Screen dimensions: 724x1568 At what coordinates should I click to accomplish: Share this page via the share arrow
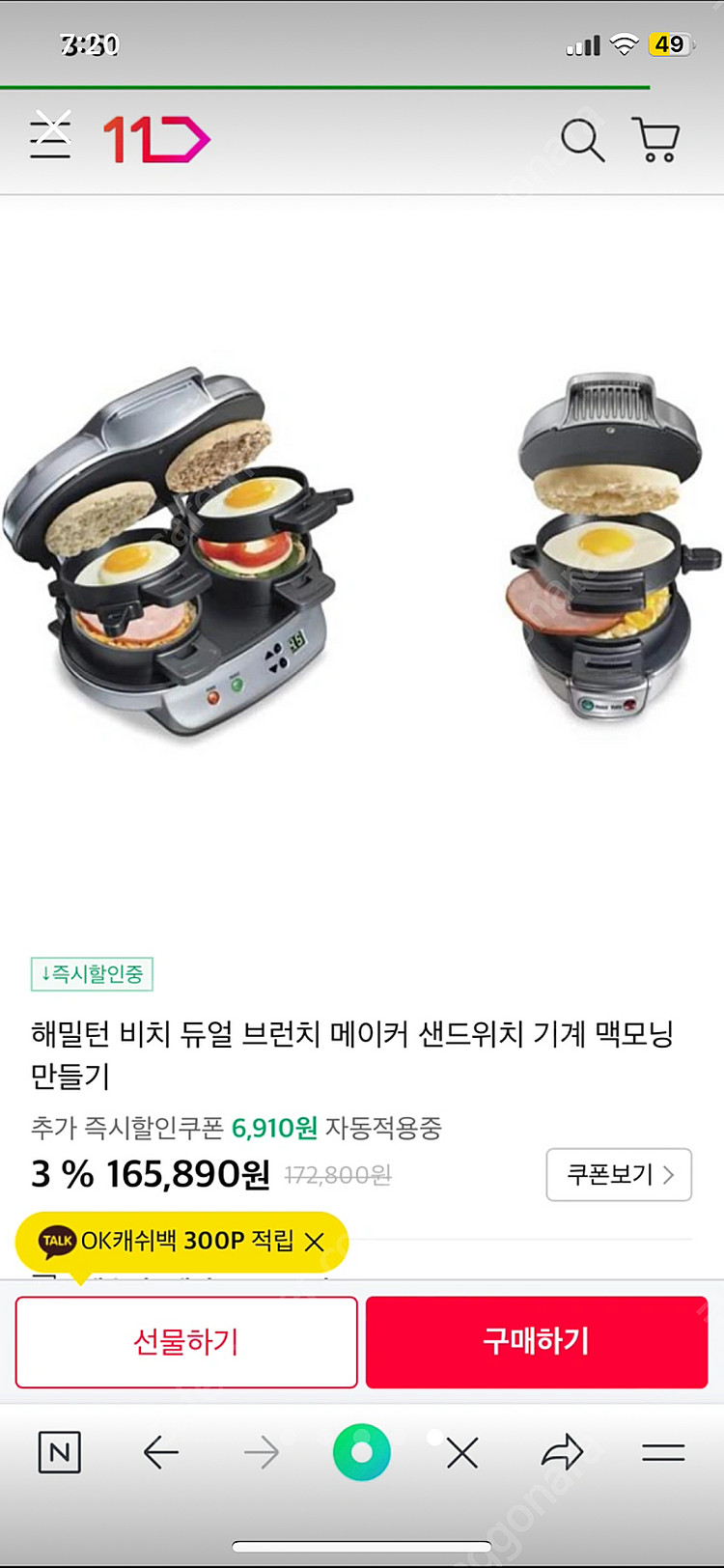[x=563, y=1451]
